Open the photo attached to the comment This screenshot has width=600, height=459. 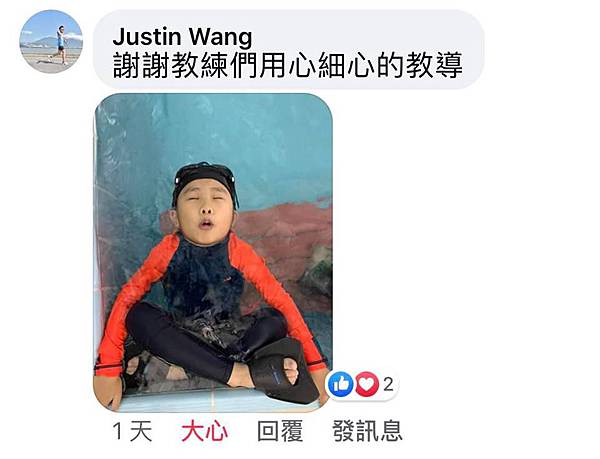tap(213, 250)
